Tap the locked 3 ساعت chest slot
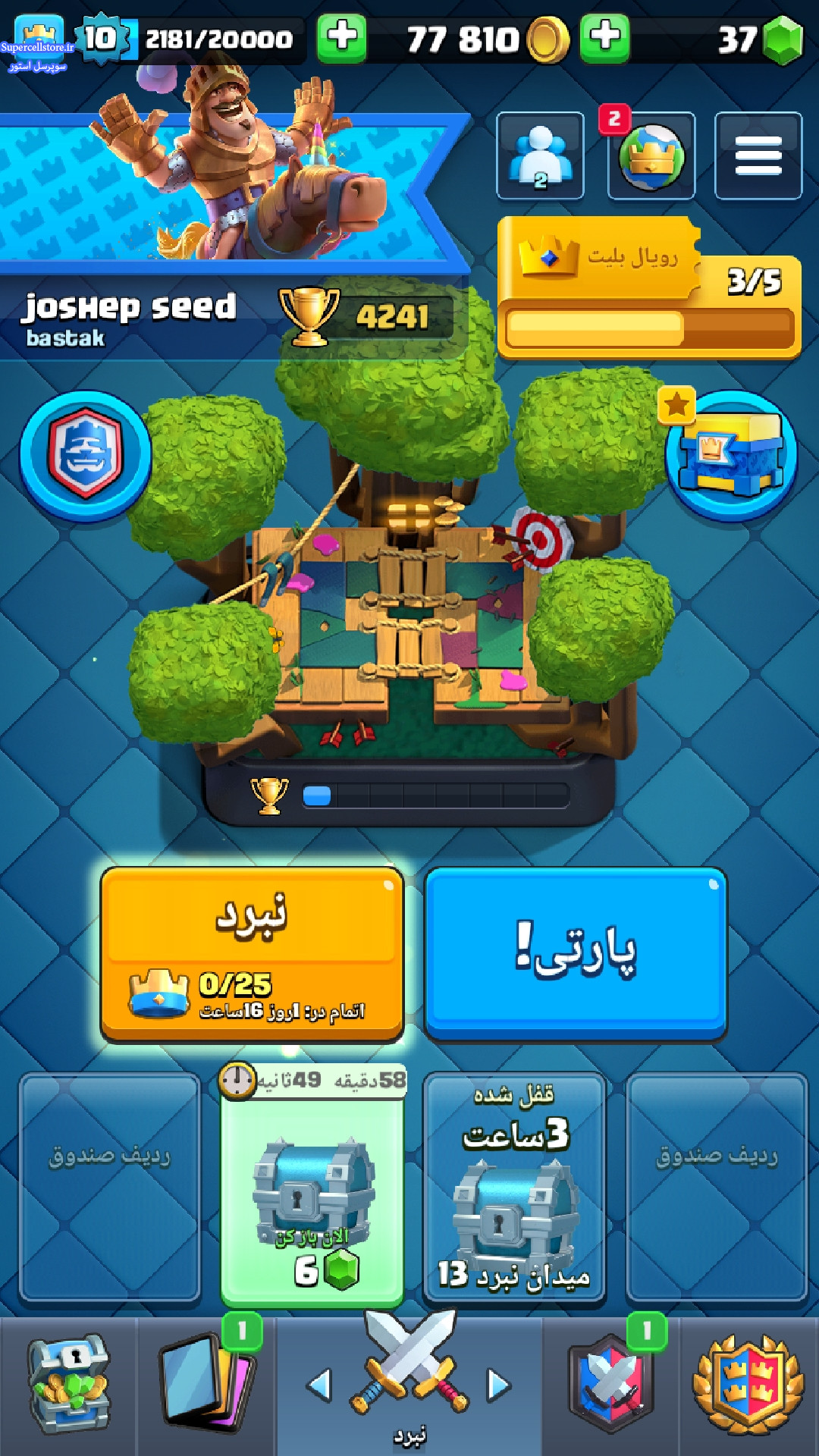The height and width of the screenshot is (1456, 819). [x=514, y=1188]
